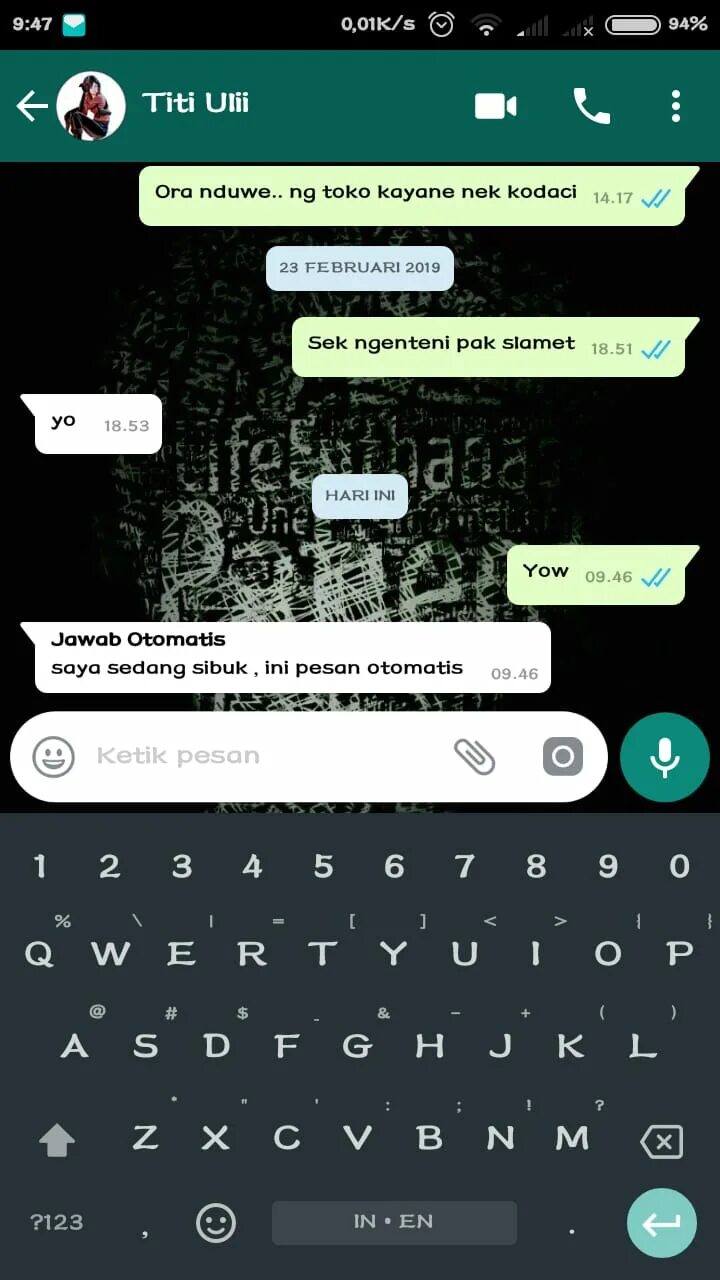Tap the microphone voice message button
The width and height of the screenshot is (720, 1280).
coord(665,757)
